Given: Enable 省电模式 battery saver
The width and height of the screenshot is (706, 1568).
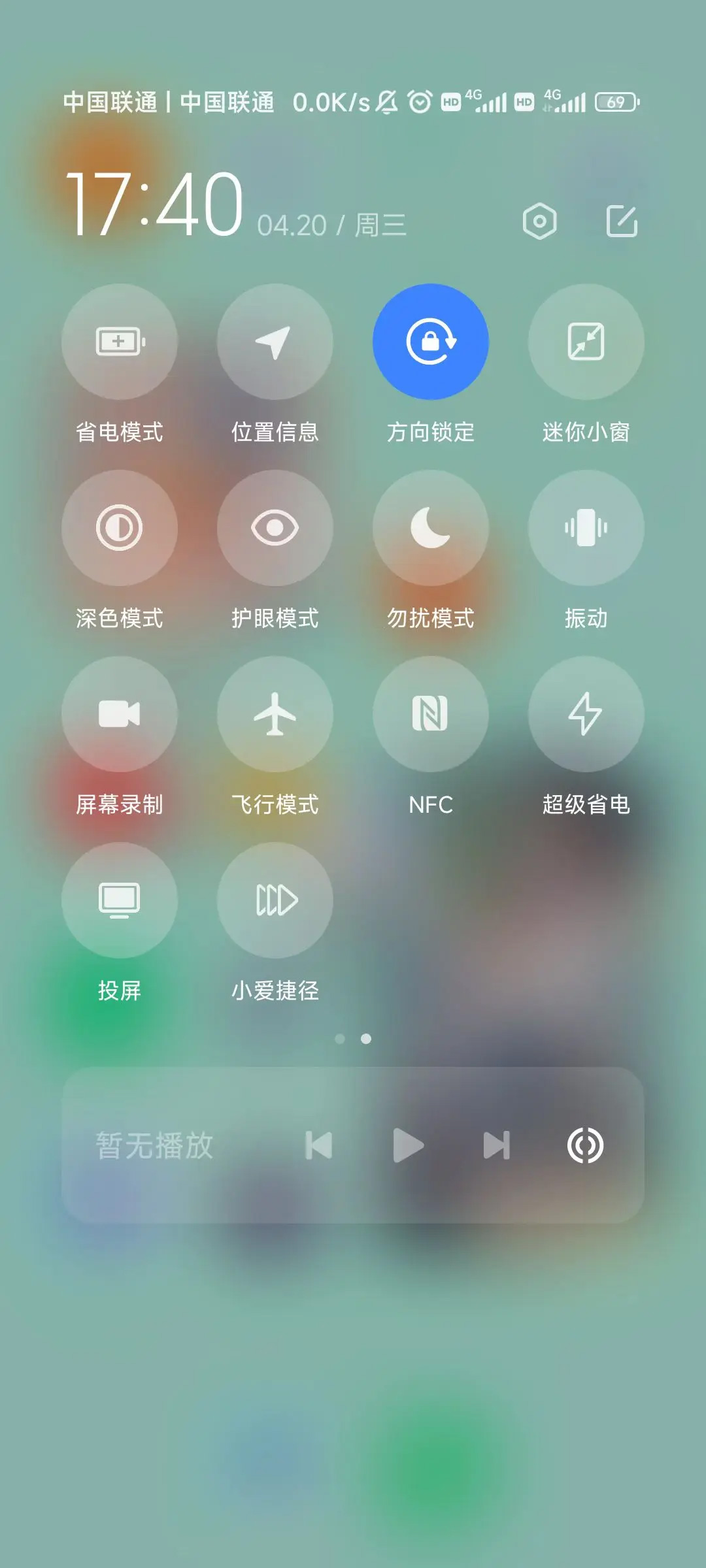Looking at the screenshot, I should 120,342.
